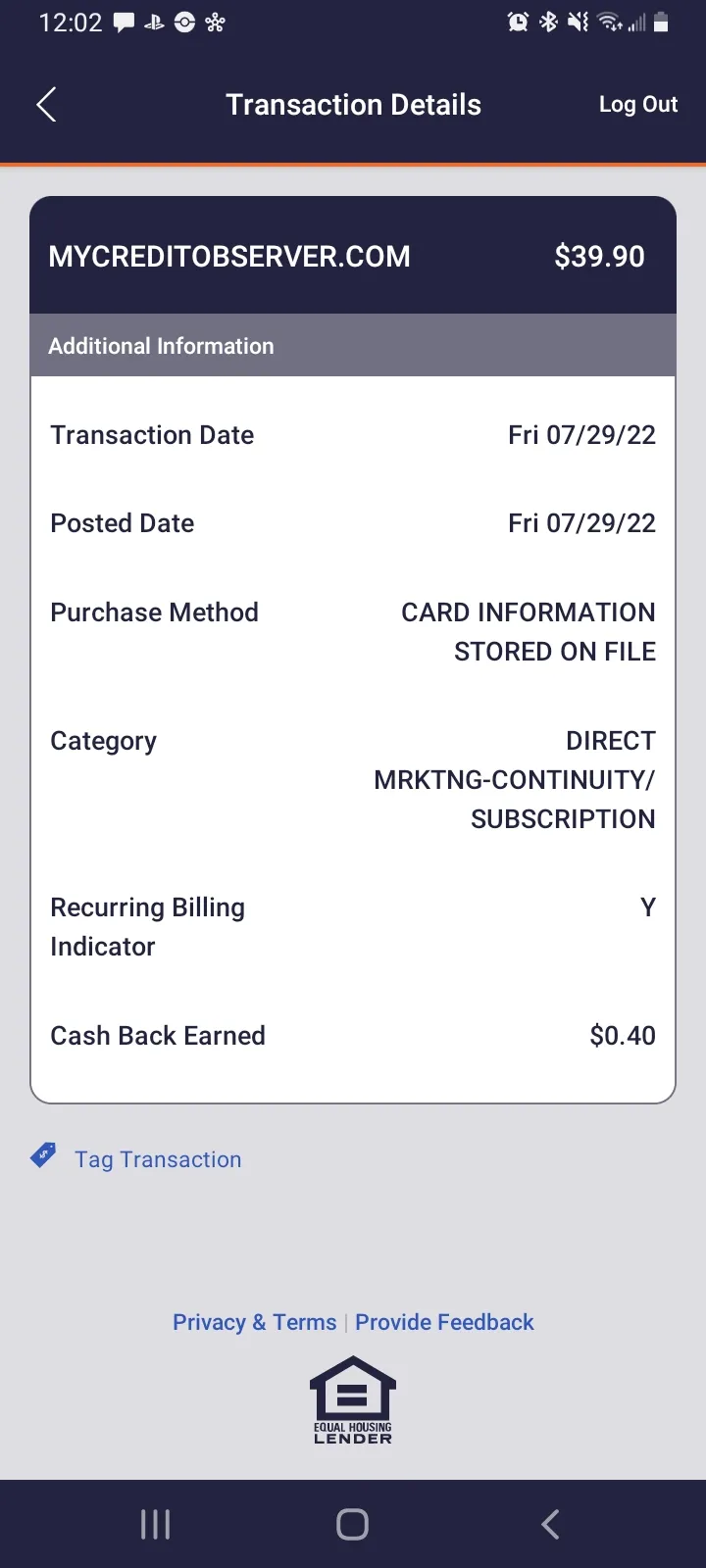Go back from Transaction Details
The height and width of the screenshot is (1568, 706).
(46, 105)
